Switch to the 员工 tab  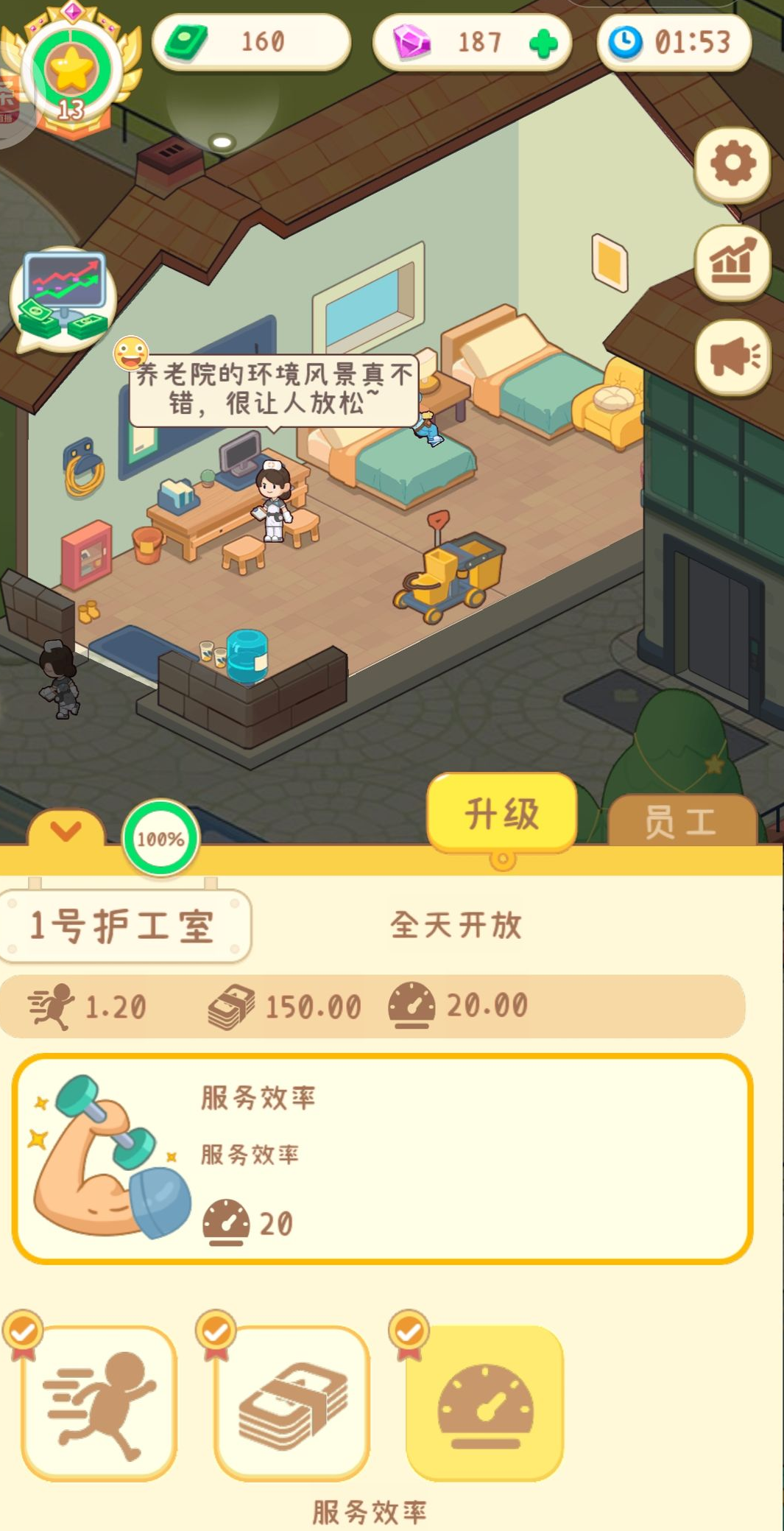[x=681, y=821]
